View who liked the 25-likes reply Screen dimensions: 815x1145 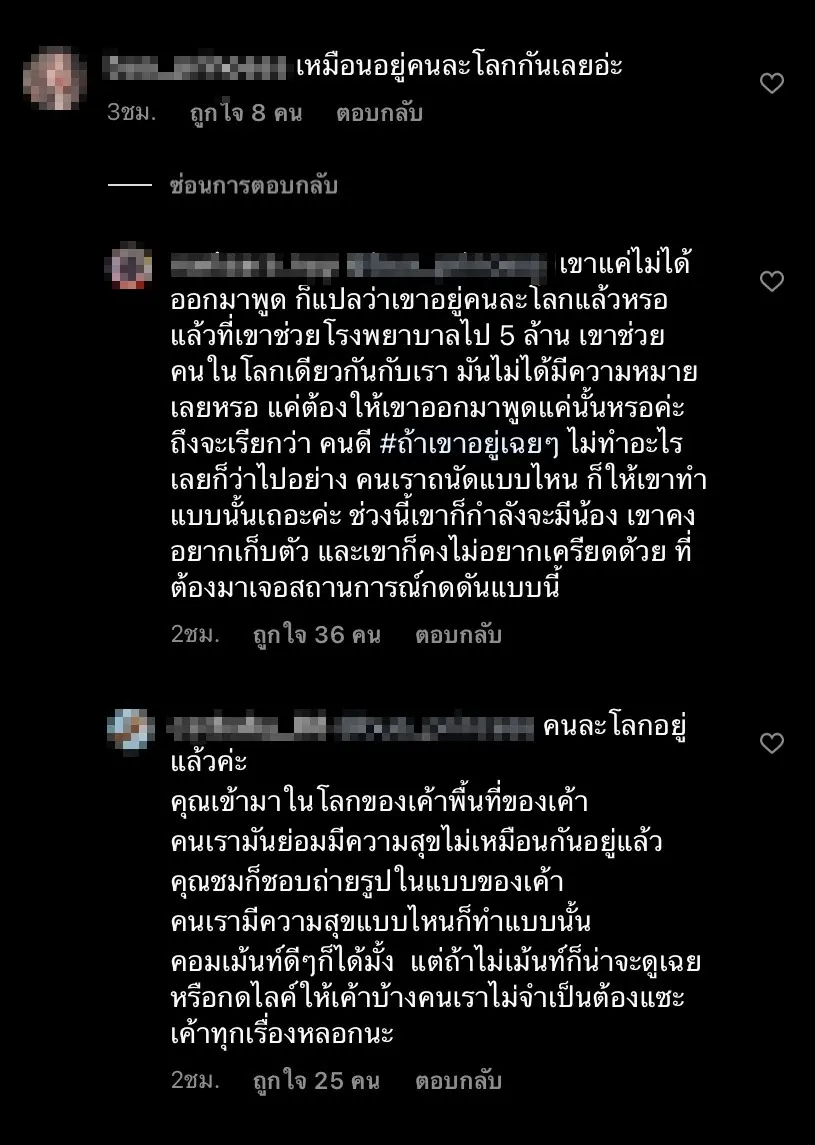[316, 1081]
